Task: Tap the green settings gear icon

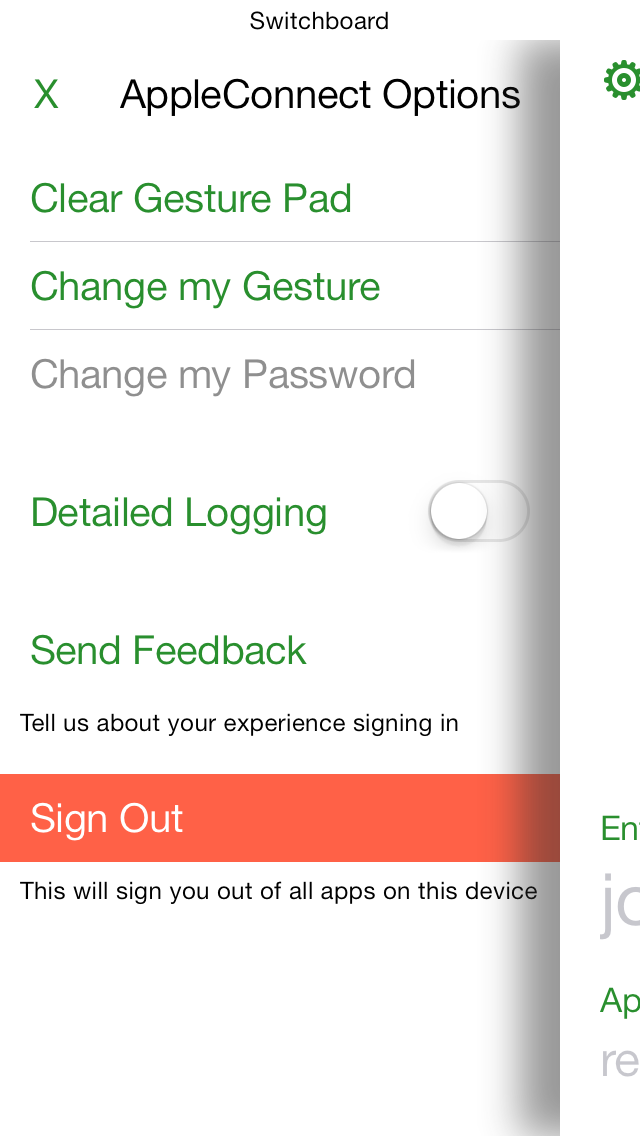Action: point(622,80)
